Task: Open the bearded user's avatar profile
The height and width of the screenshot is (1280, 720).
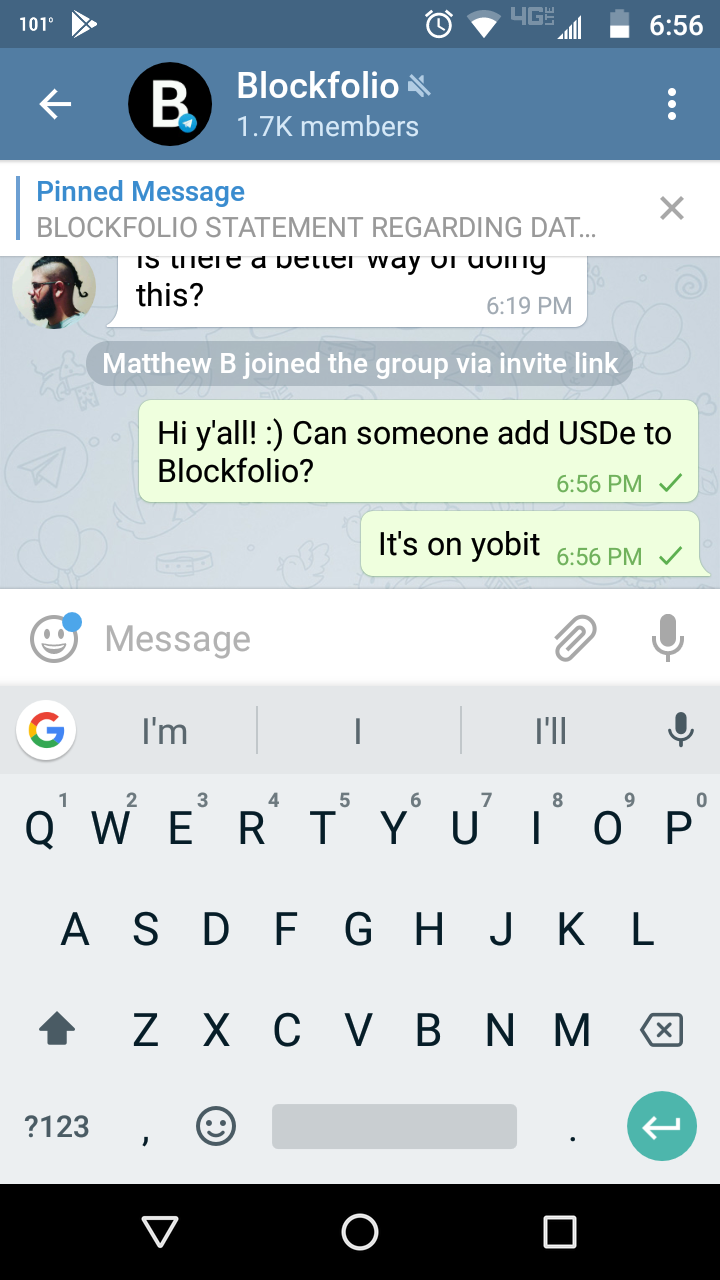Action: coord(54,289)
